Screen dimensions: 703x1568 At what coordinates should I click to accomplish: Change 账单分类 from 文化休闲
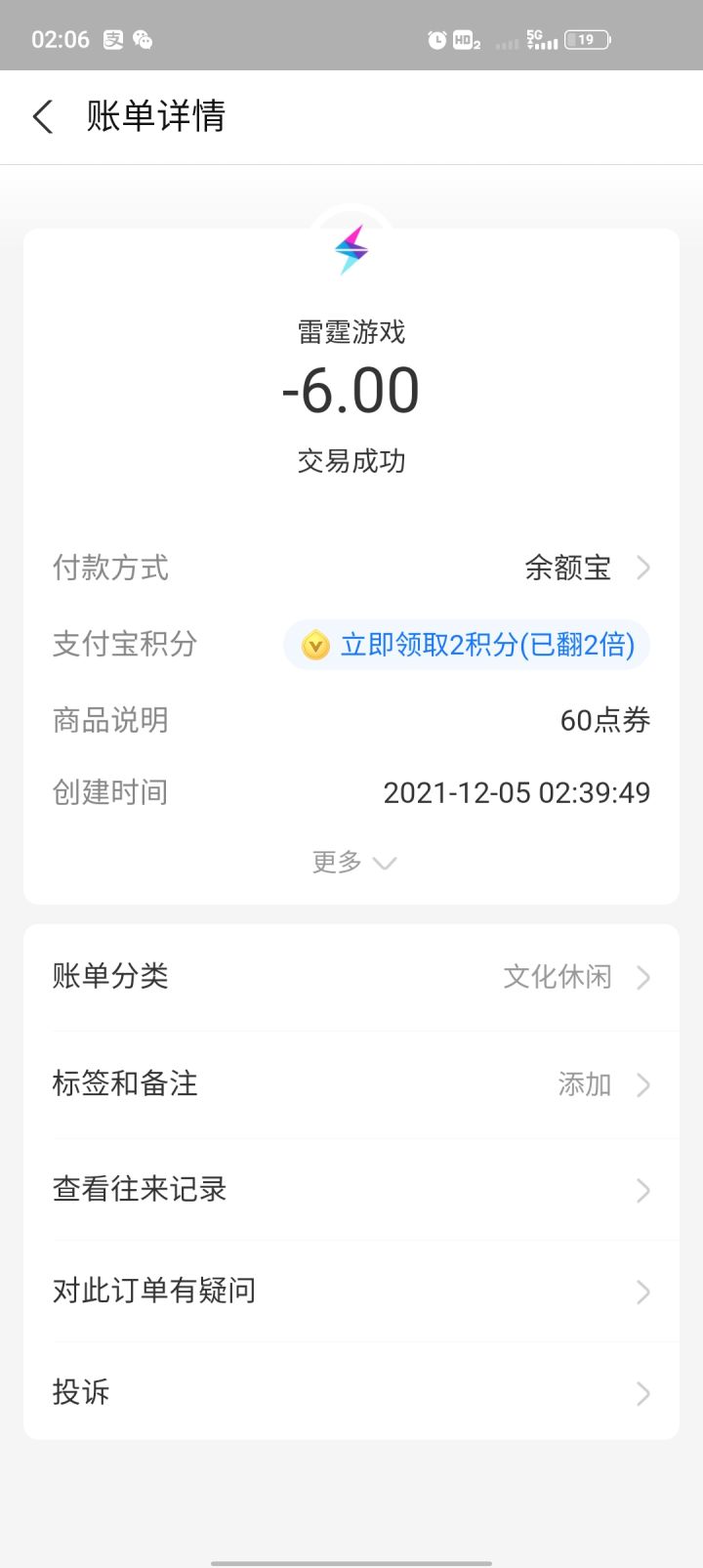(x=351, y=977)
